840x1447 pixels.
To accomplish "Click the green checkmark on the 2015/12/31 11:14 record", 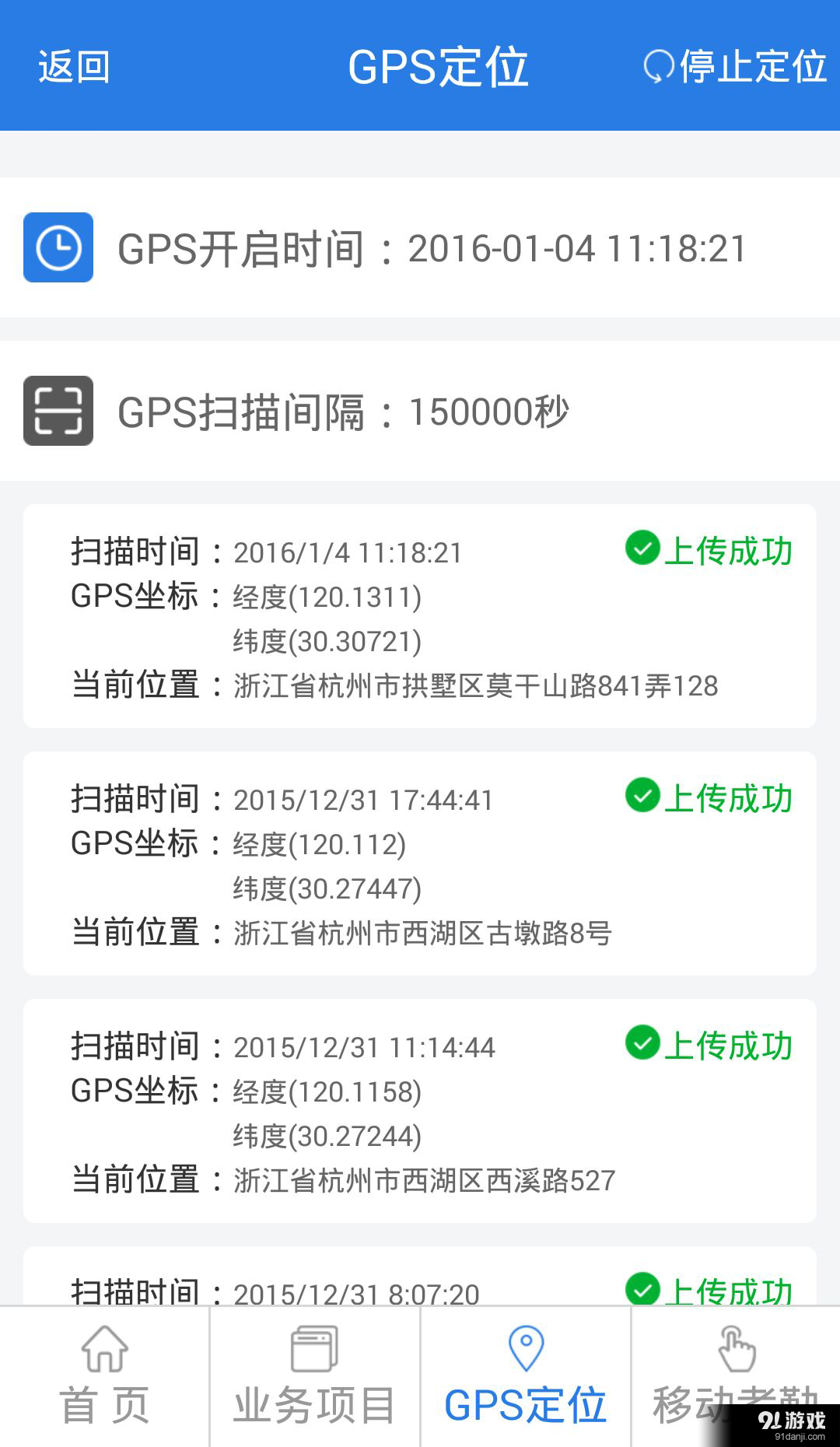I will tap(642, 1045).
